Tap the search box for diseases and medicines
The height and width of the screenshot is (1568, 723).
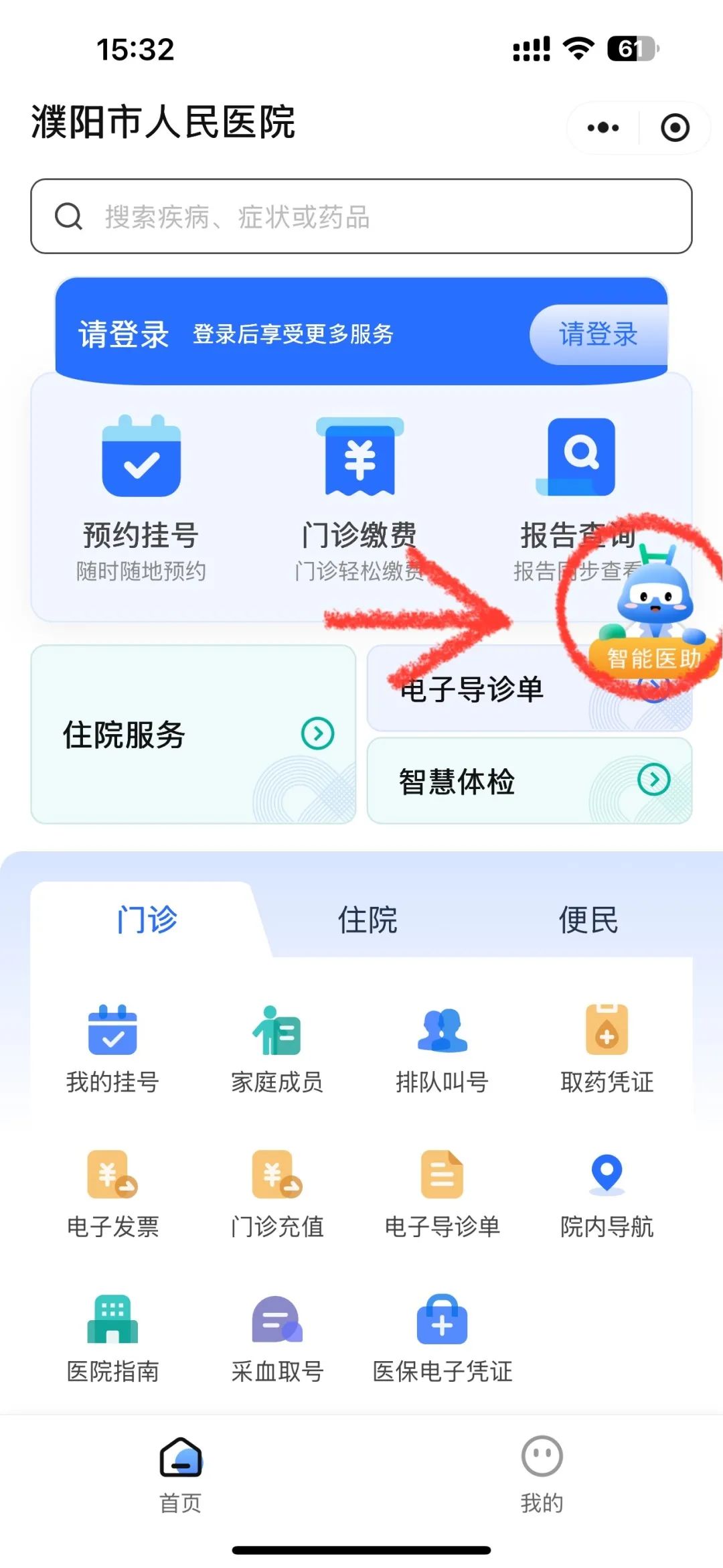[x=361, y=216]
